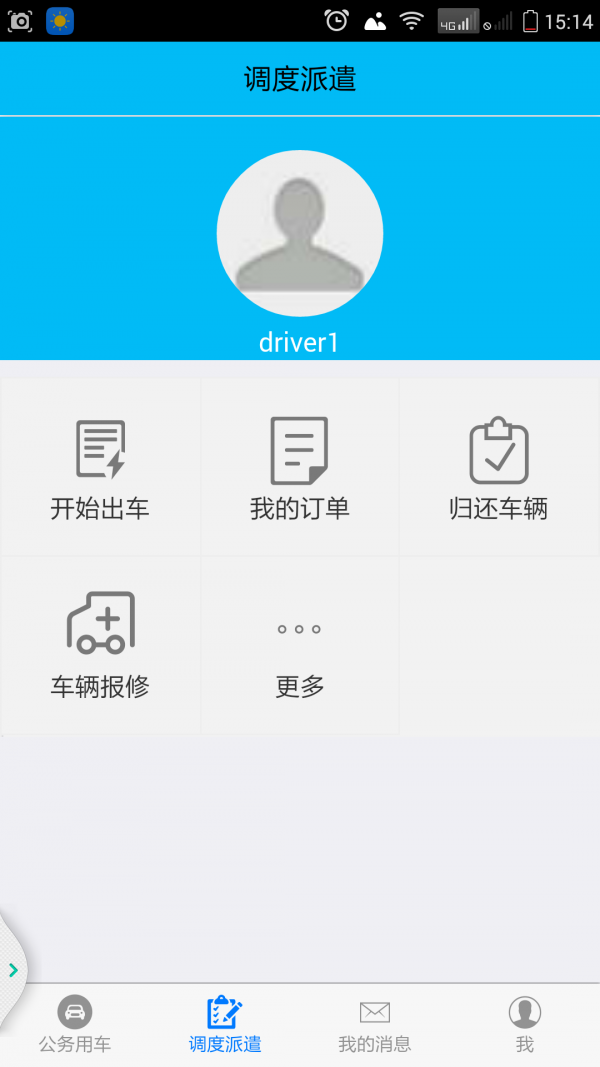Open 开始出车 to start a trip
600x1067 pixels.
(100, 468)
